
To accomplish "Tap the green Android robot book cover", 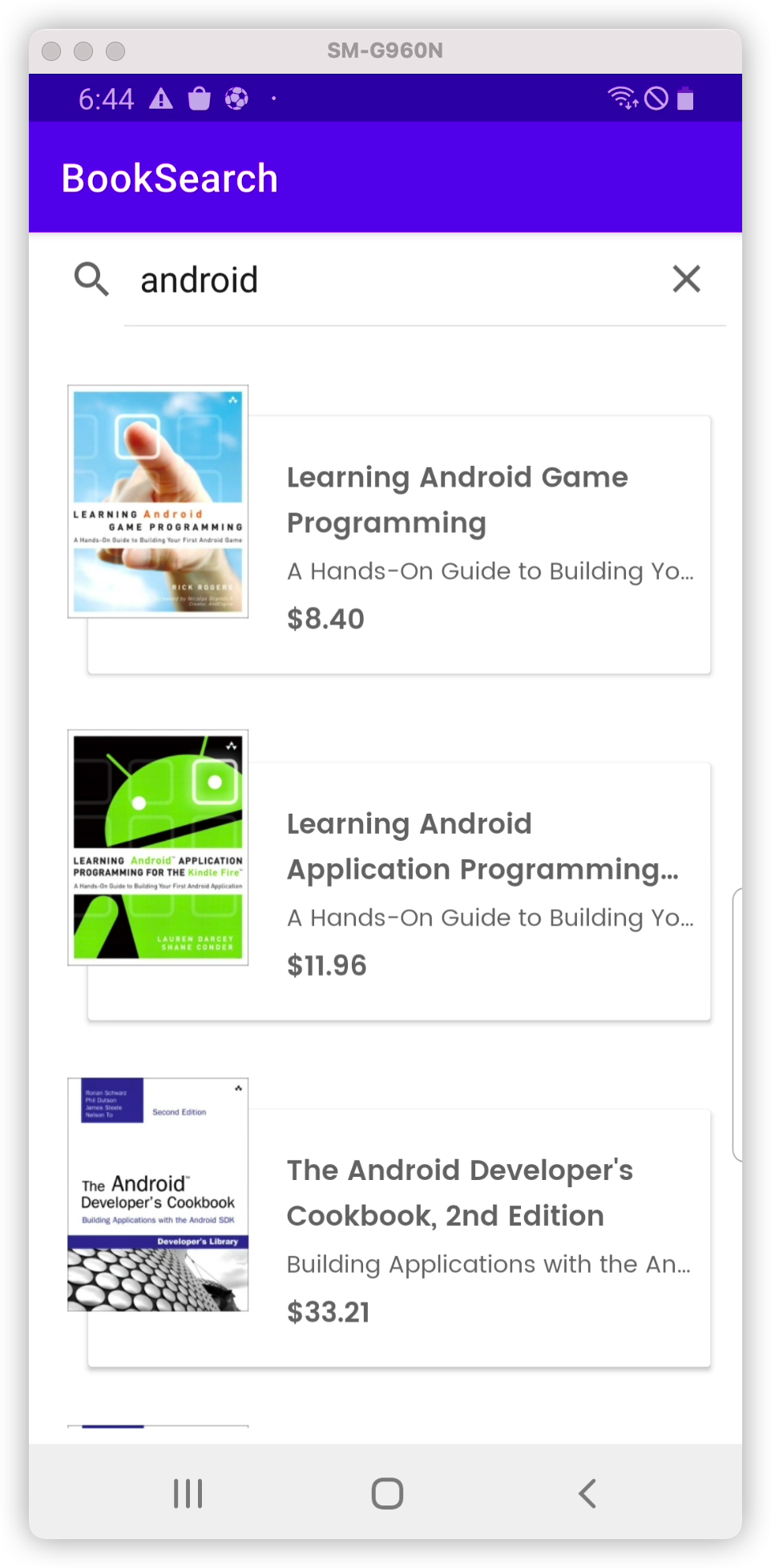I will [158, 847].
